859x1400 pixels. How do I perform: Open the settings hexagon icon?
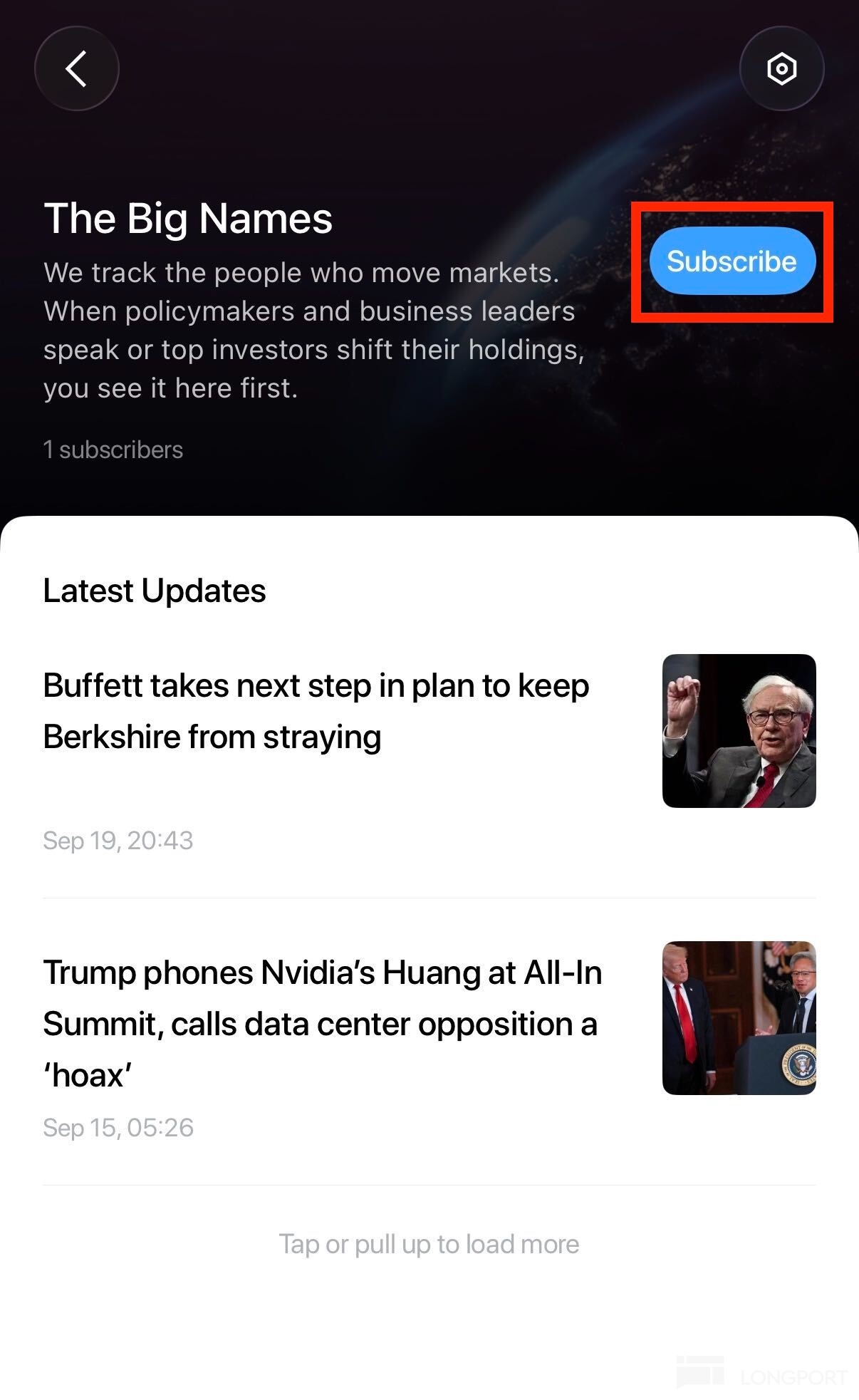(x=781, y=68)
